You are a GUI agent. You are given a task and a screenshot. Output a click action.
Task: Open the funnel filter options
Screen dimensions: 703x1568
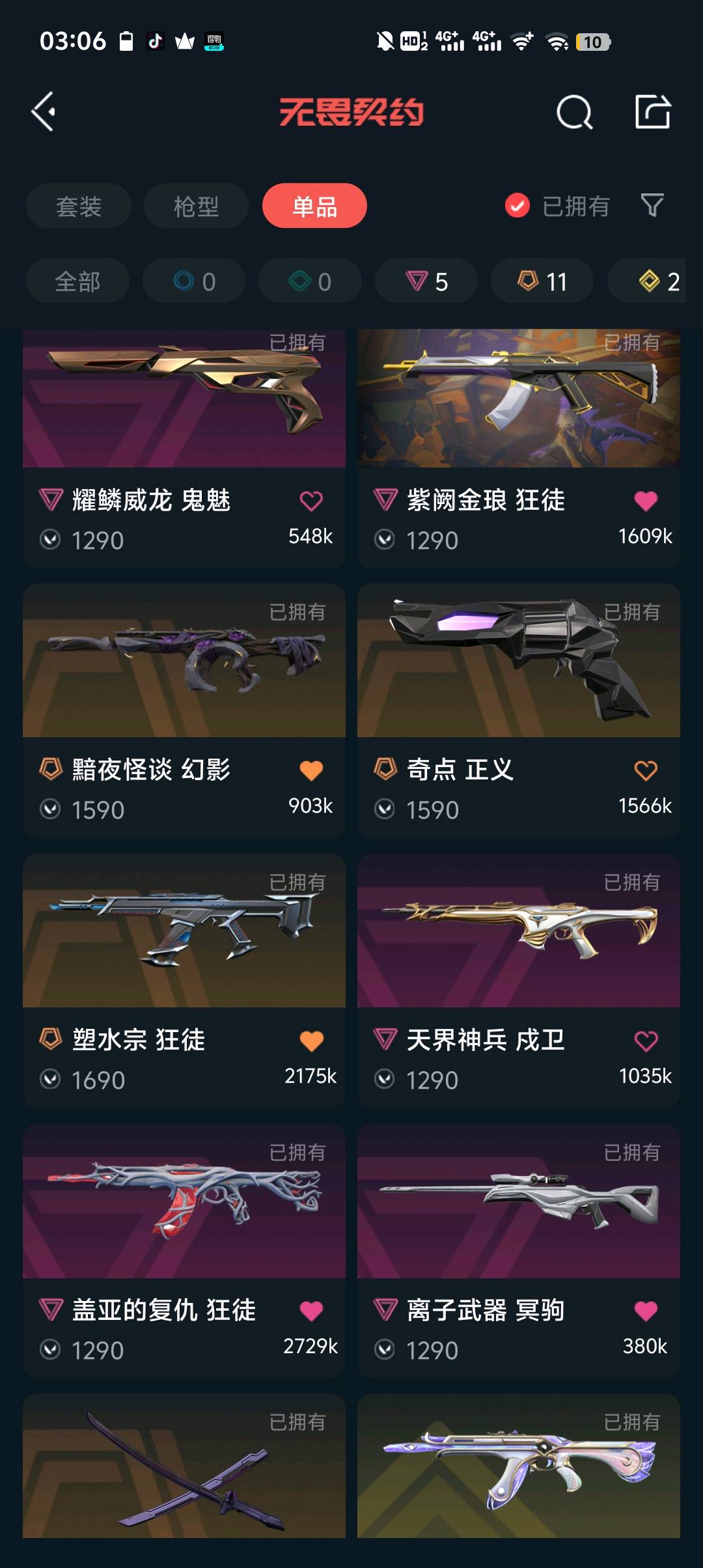pos(652,206)
